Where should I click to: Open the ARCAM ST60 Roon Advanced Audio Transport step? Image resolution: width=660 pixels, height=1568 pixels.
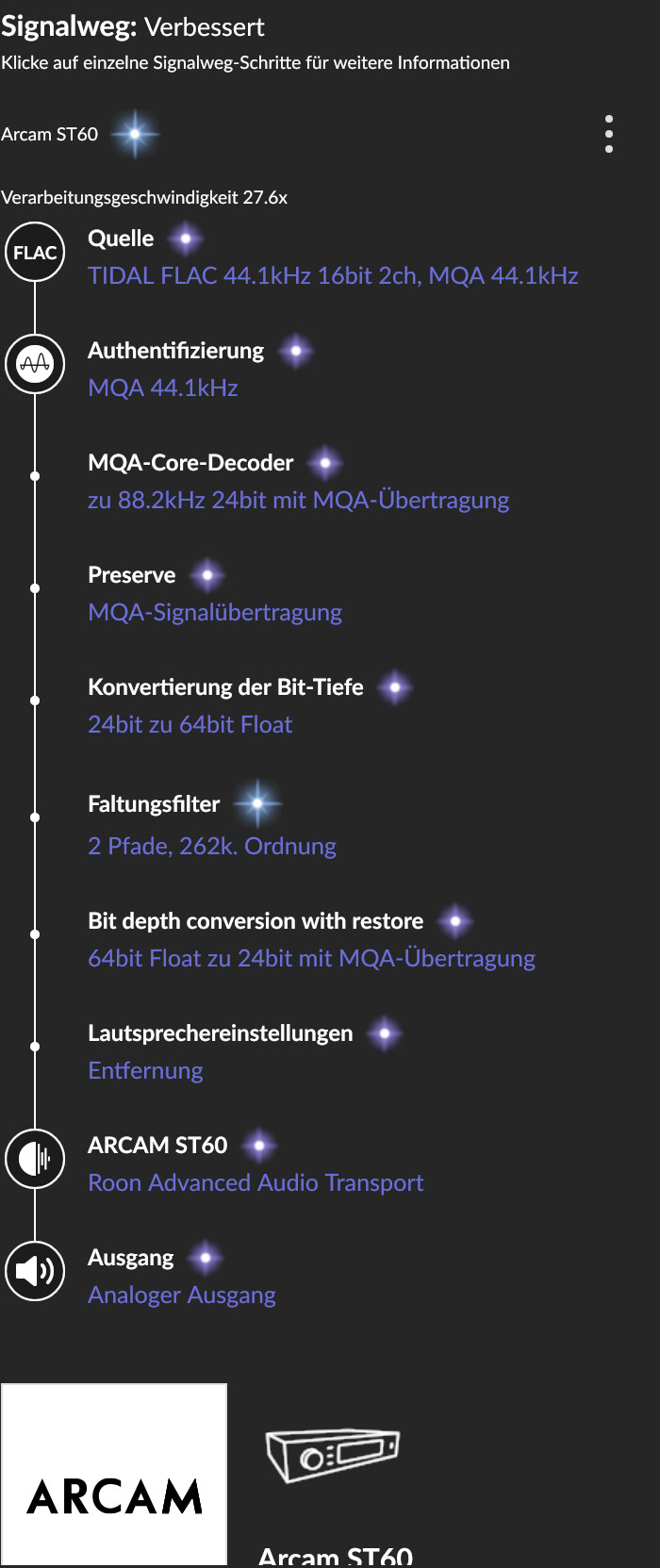[x=256, y=1182]
